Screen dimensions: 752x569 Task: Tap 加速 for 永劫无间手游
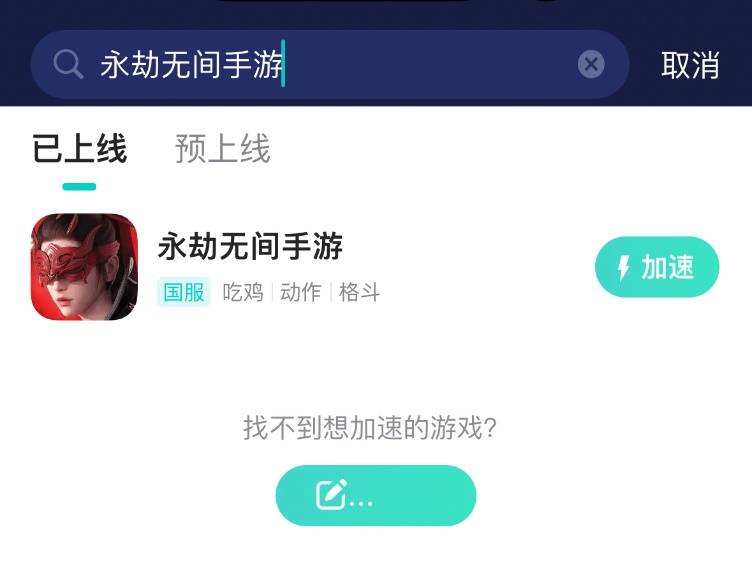(657, 267)
